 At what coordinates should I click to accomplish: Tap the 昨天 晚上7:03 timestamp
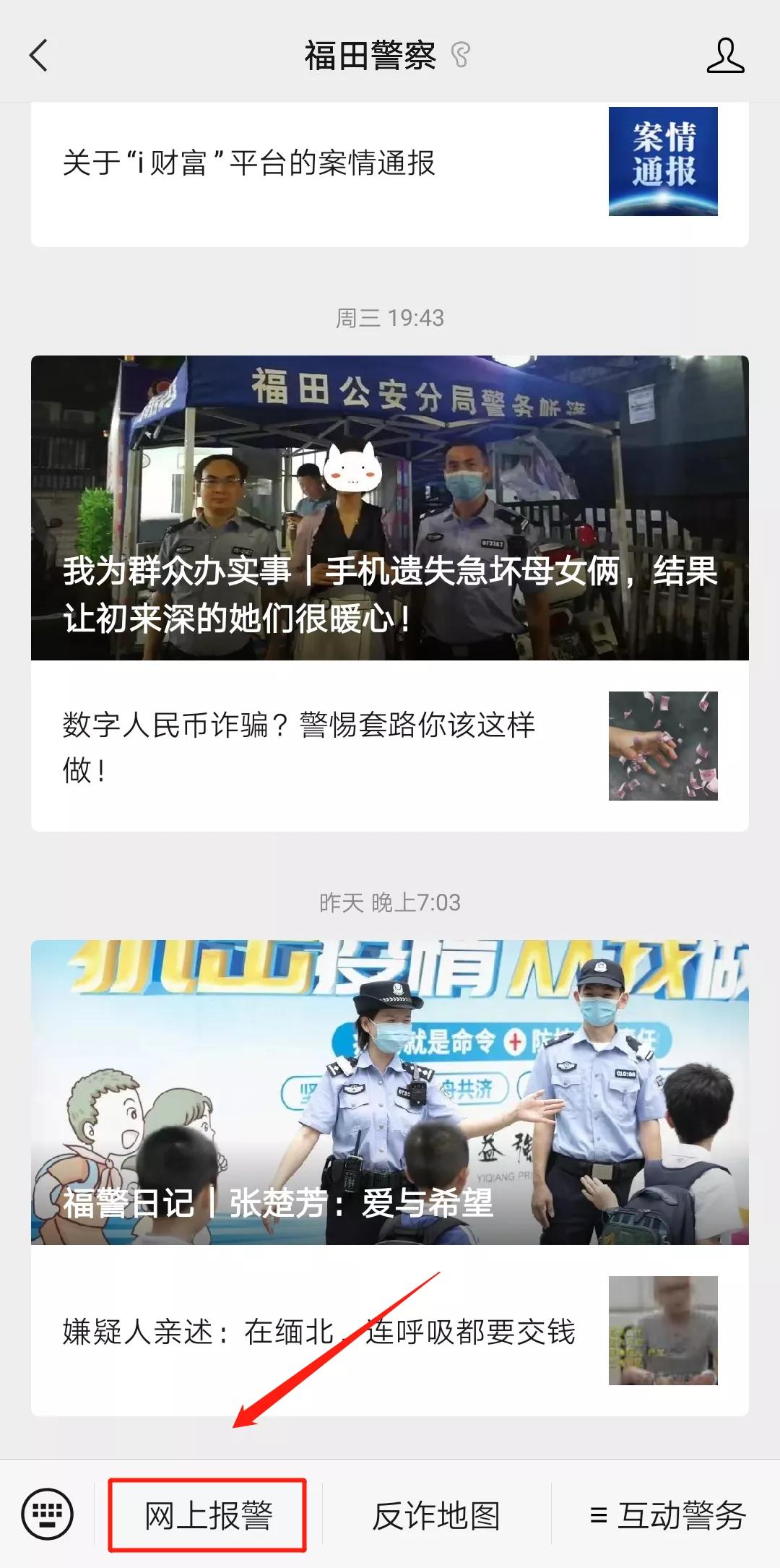tap(390, 900)
